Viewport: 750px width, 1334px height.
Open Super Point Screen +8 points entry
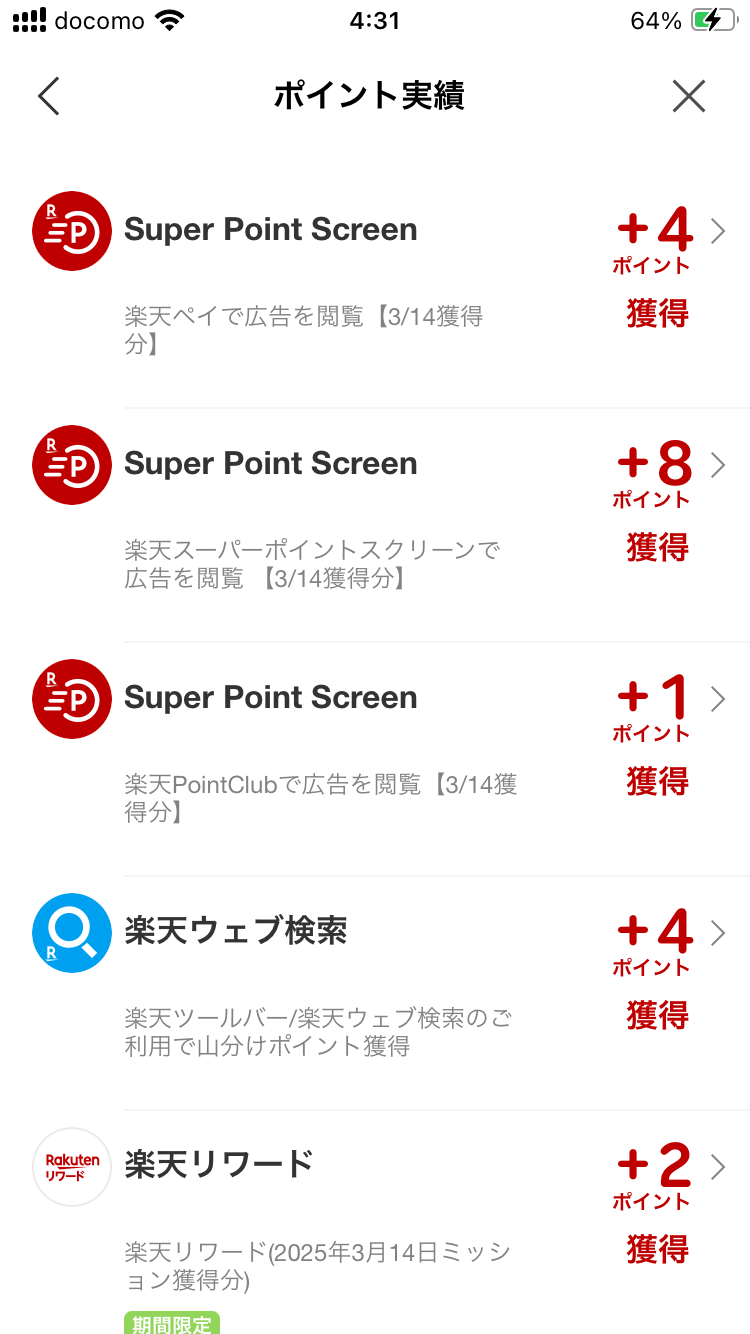pyautogui.click(x=375, y=525)
